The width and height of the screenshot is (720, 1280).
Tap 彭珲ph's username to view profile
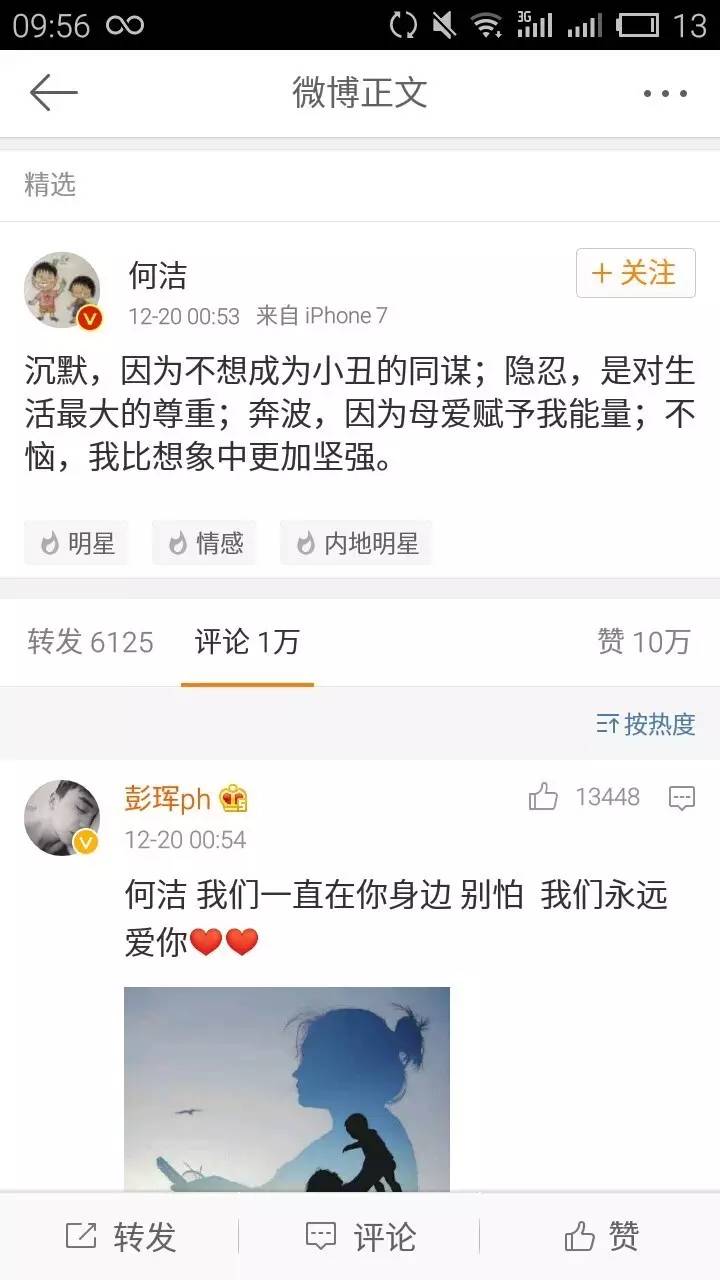point(167,797)
